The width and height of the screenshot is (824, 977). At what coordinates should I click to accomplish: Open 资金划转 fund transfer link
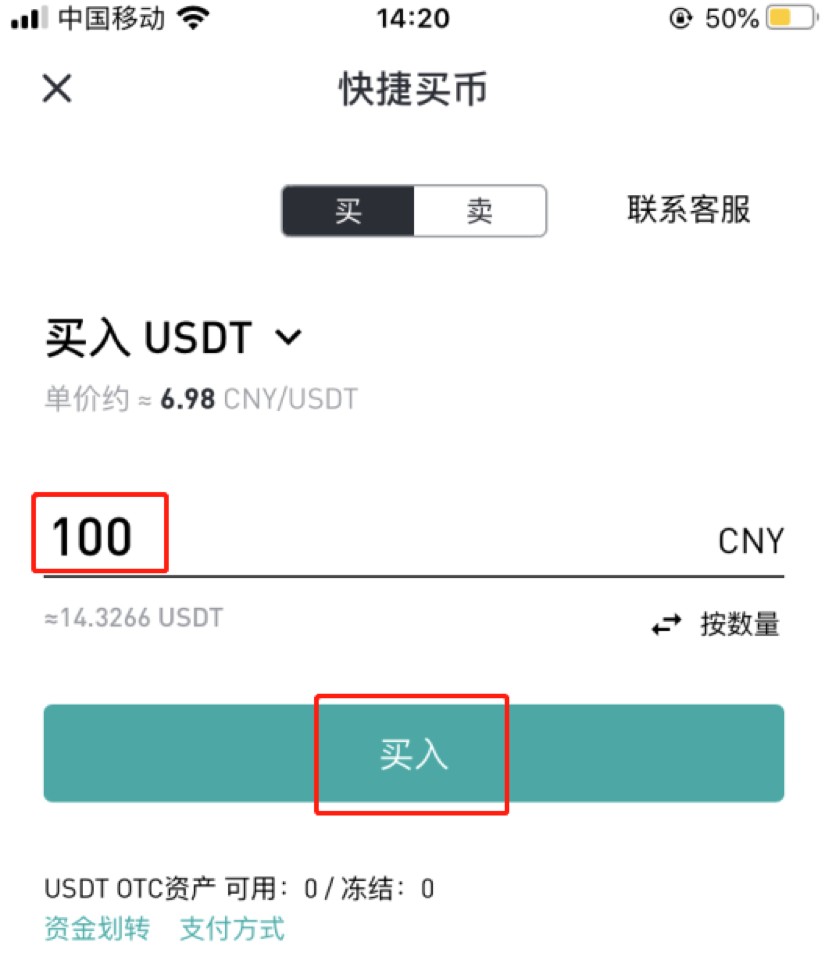point(93,929)
